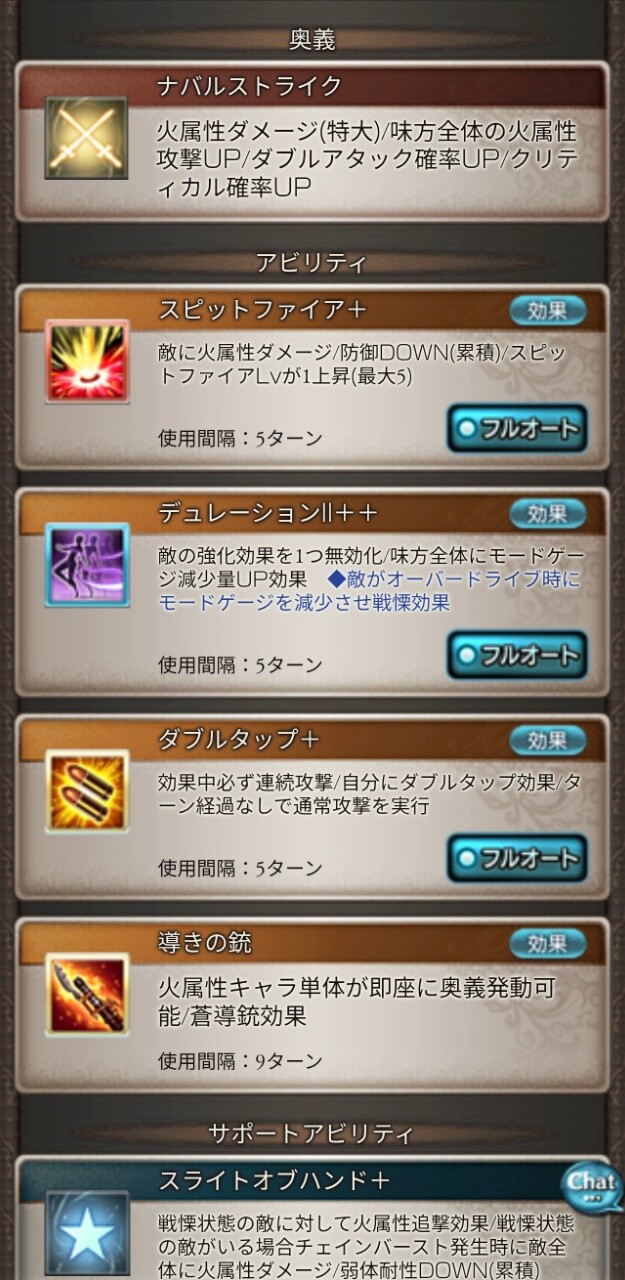
Task: View 効果 details for ダブルタップ＋
Action: pyautogui.click(x=547, y=741)
